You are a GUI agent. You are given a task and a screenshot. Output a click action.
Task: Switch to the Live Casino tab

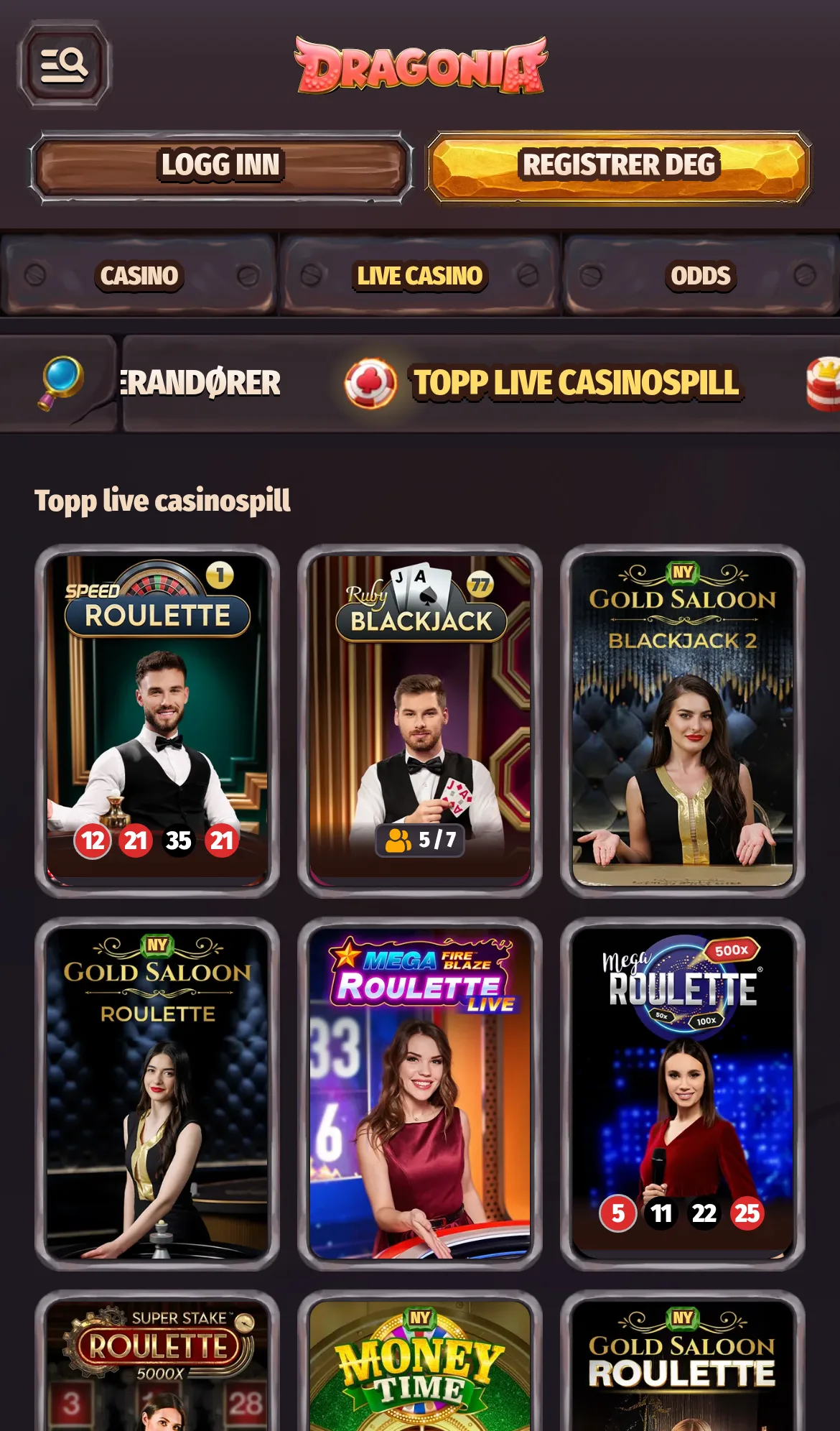[420, 275]
